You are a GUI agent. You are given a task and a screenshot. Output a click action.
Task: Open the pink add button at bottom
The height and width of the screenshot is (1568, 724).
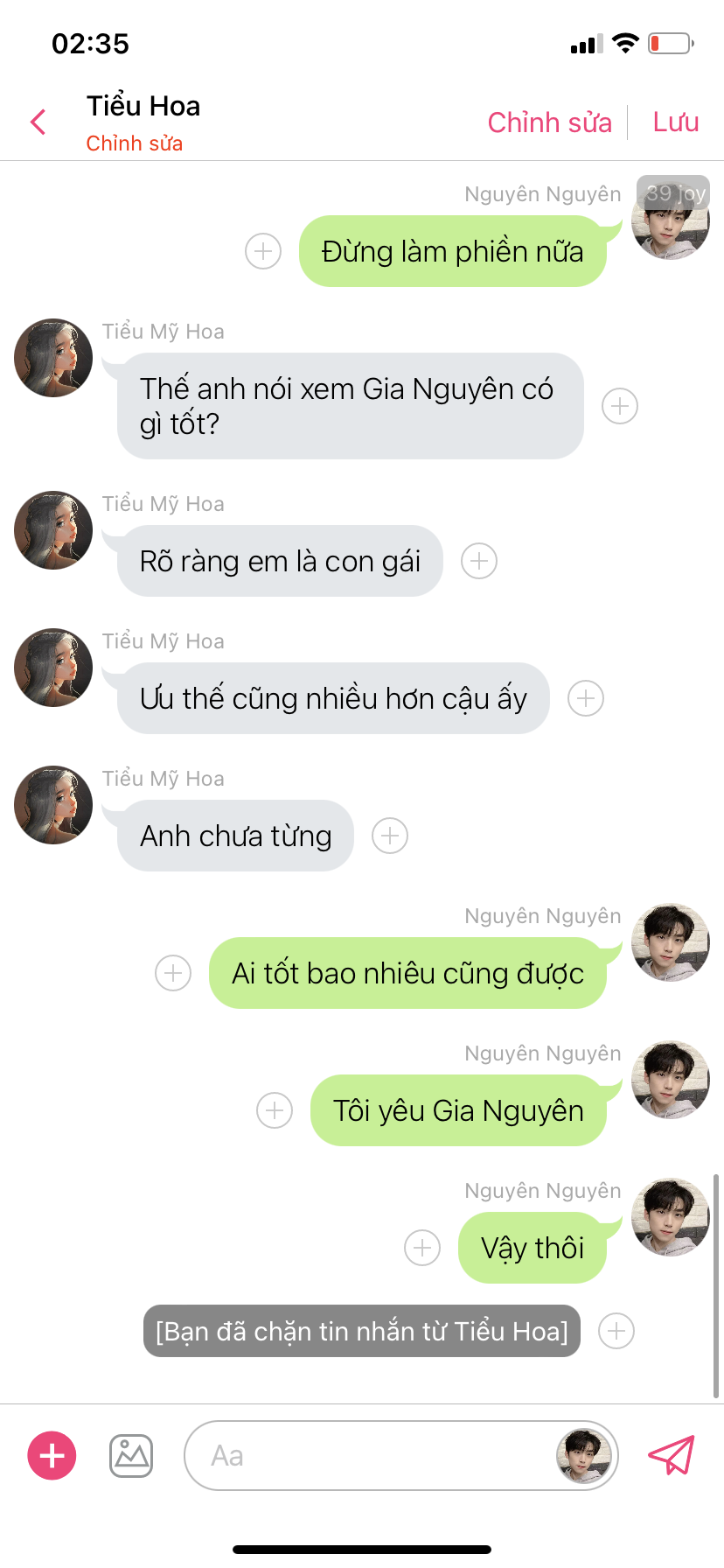click(x=52, y=1456)
